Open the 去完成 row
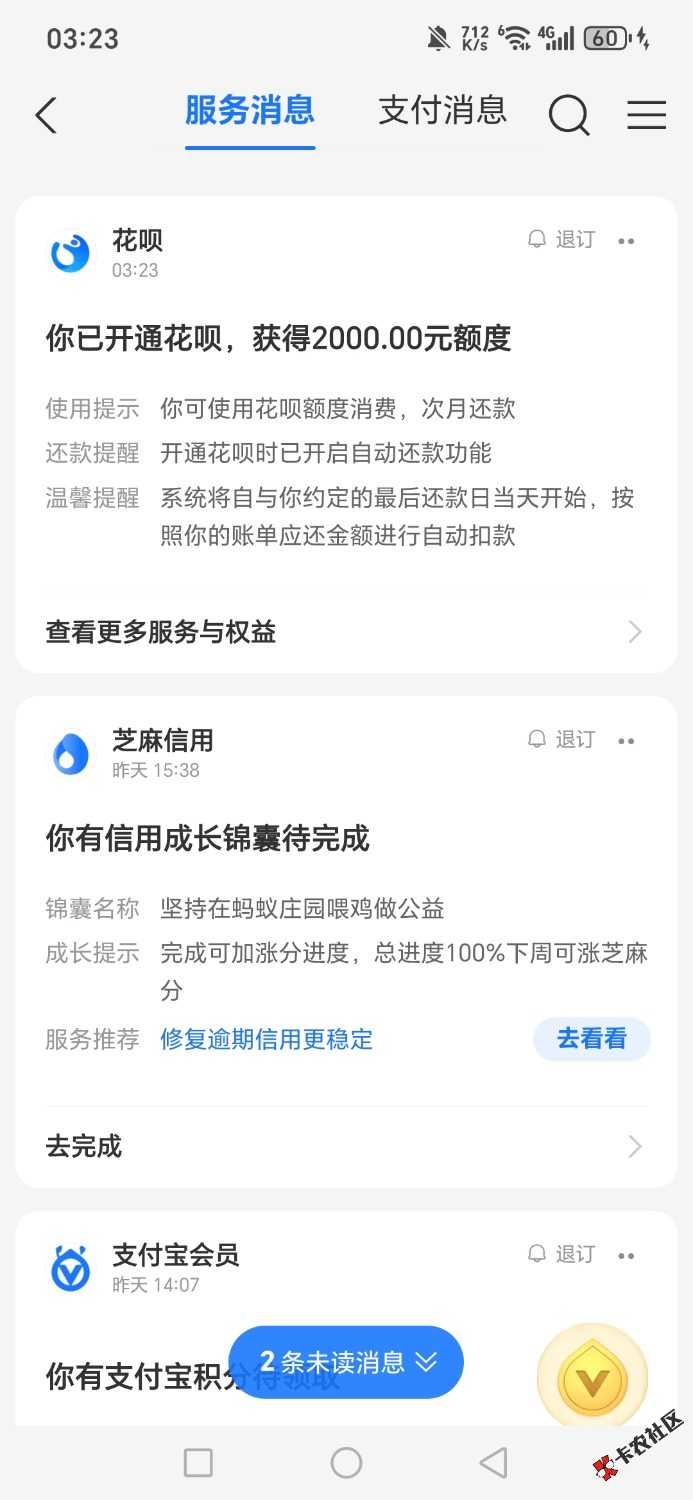The height and width of the screenshot is (1500, 693). click(x=346, y=1146)
